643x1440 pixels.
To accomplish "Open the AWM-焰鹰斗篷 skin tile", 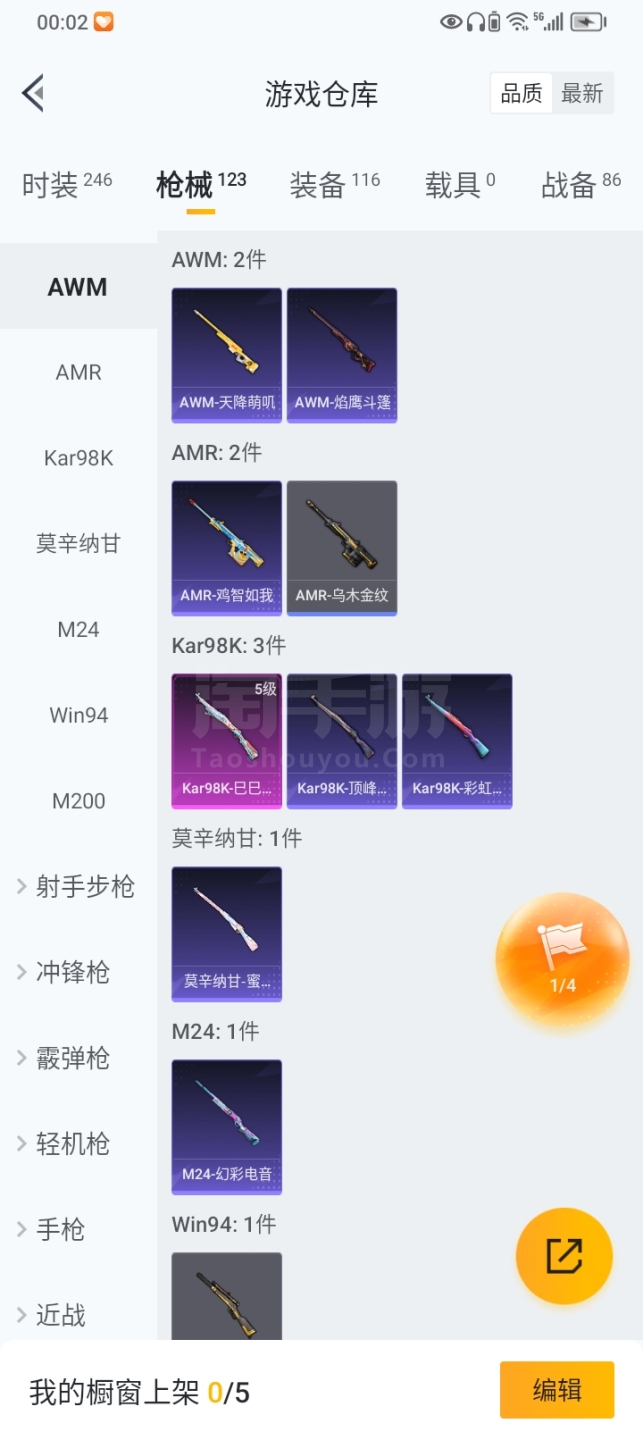I will (x=342, y=355).
